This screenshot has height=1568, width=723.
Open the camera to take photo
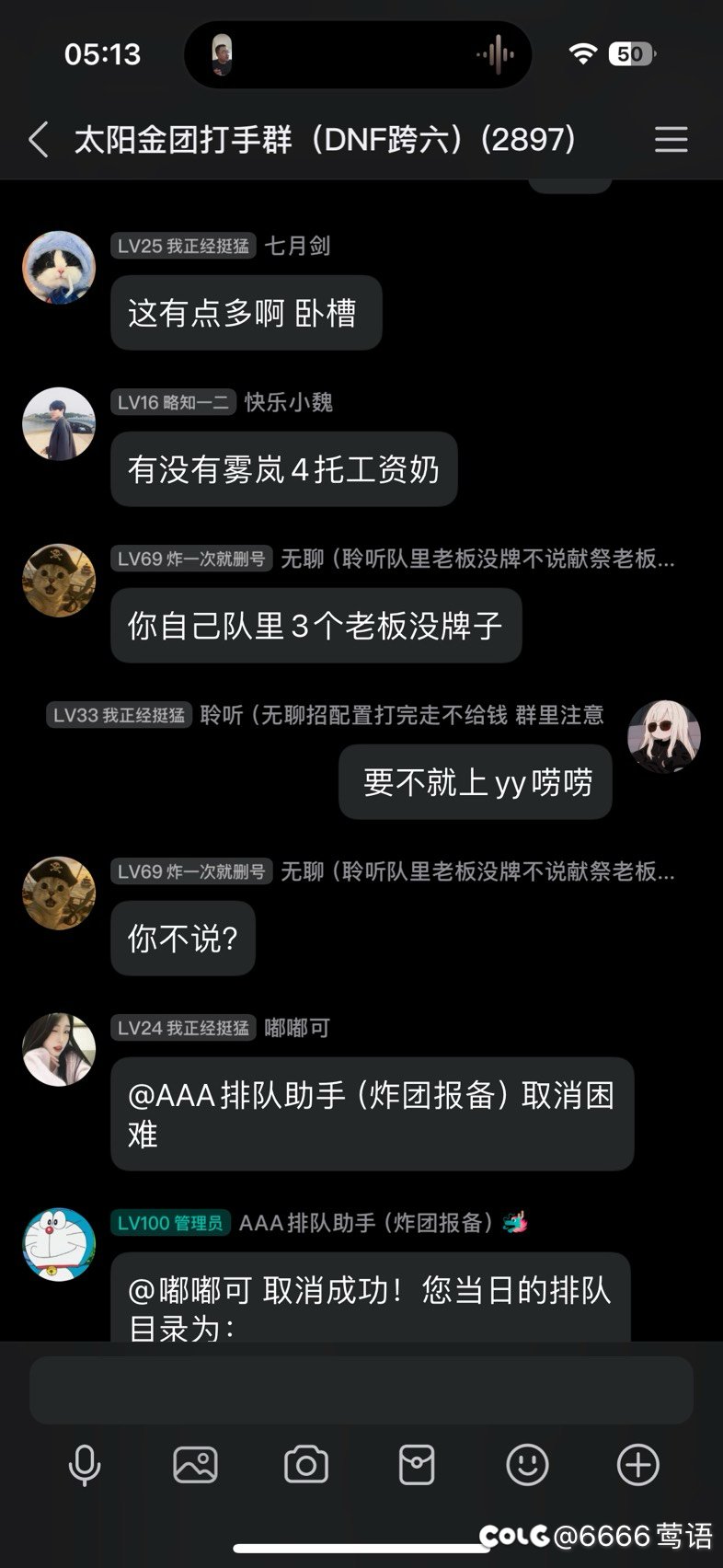pyautogui.click(x=306, y=1464)
